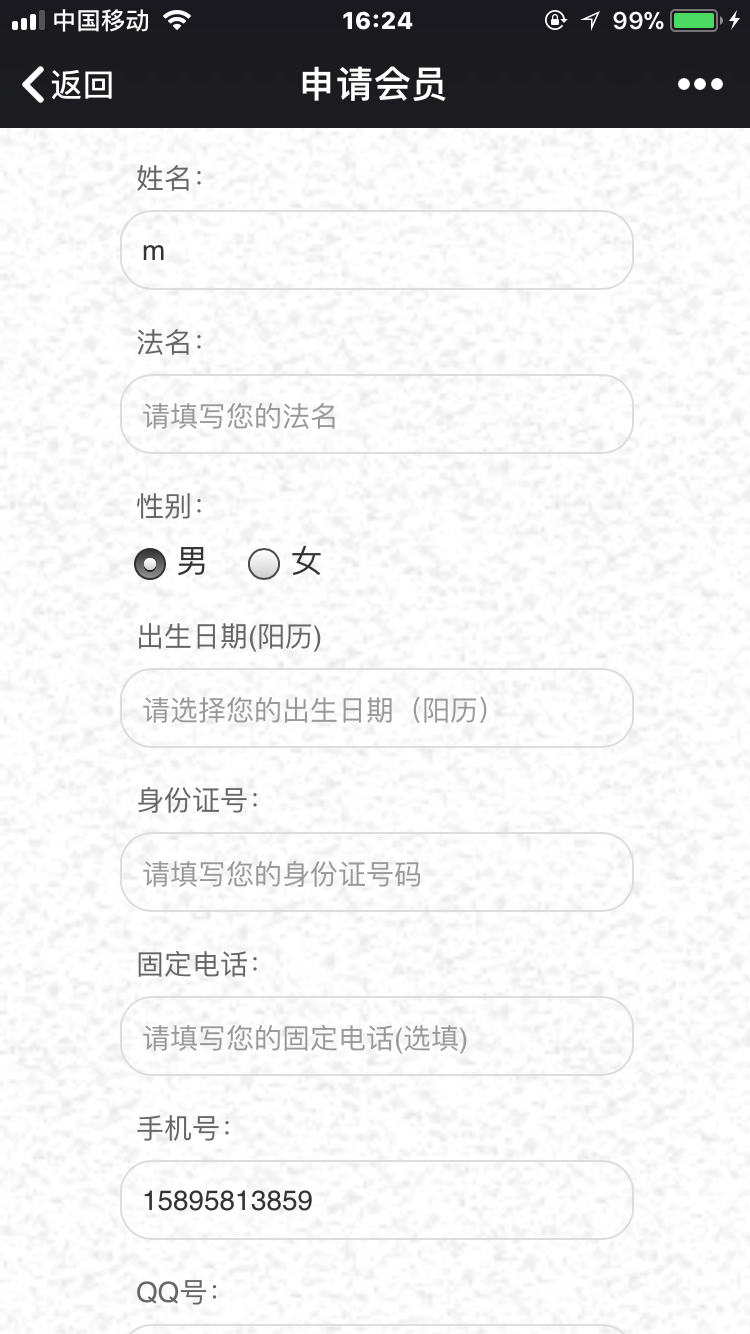Tap the 固定电话 landline field
The image size is (750, 1334).
tap(376, 1036)
